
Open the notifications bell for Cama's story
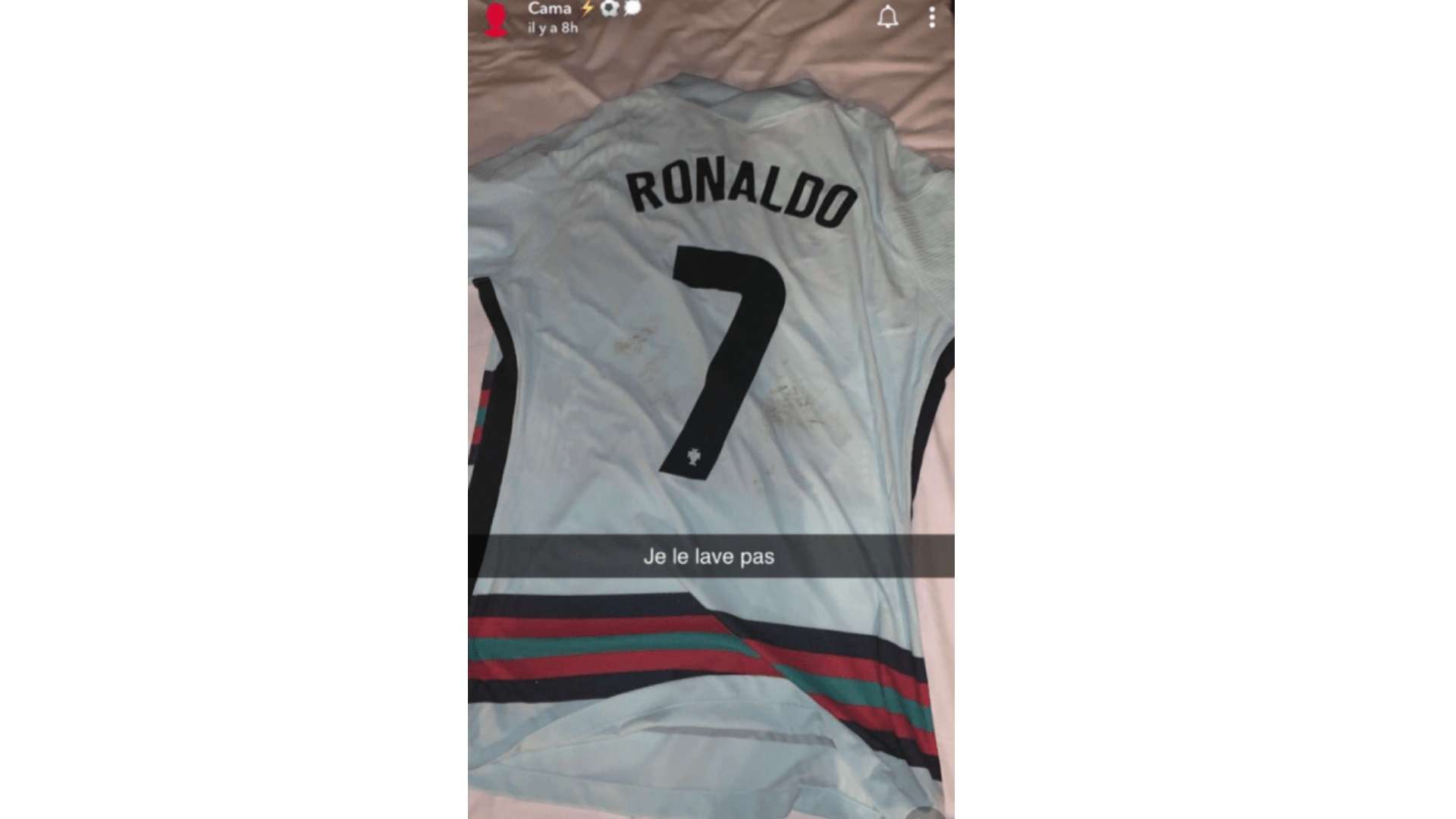tap(887, 17)
